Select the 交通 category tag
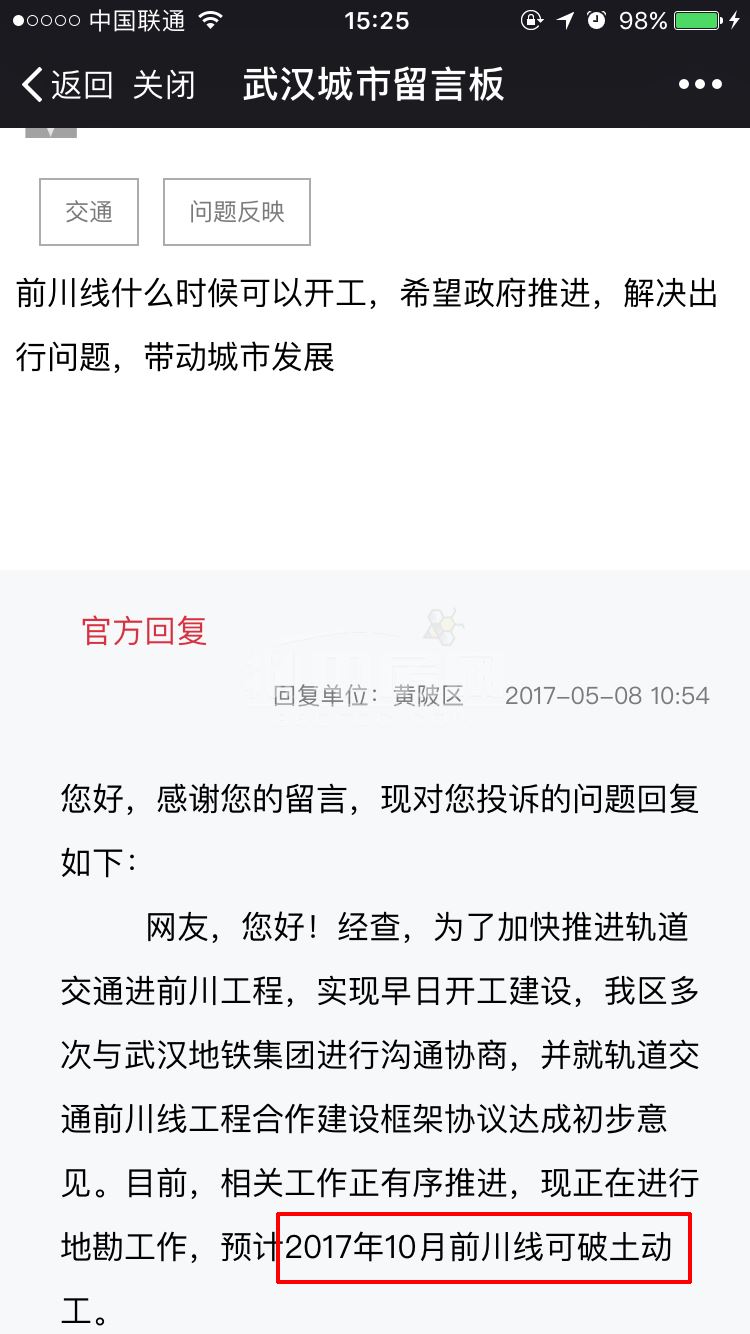Viewport: 750px width, 1334px height. (88, 211)
